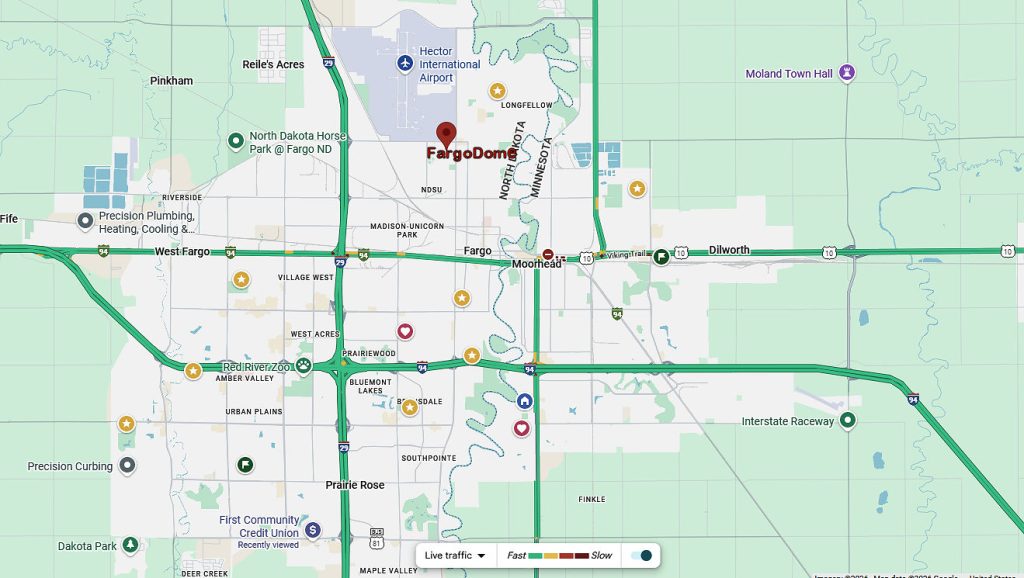Select starred place near Longfellow

pos(497,91)
